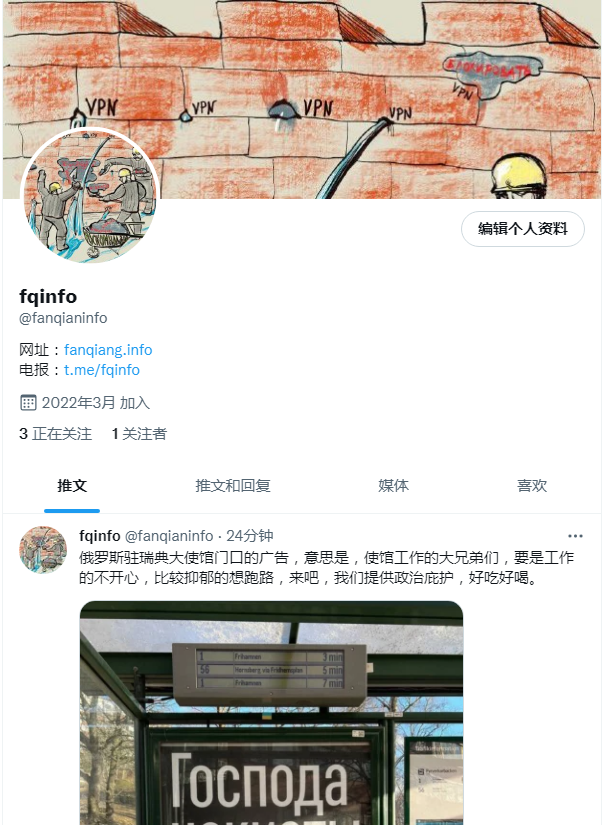Open the large profile avatar picture
Screen dimensions: 602x825
89,197
